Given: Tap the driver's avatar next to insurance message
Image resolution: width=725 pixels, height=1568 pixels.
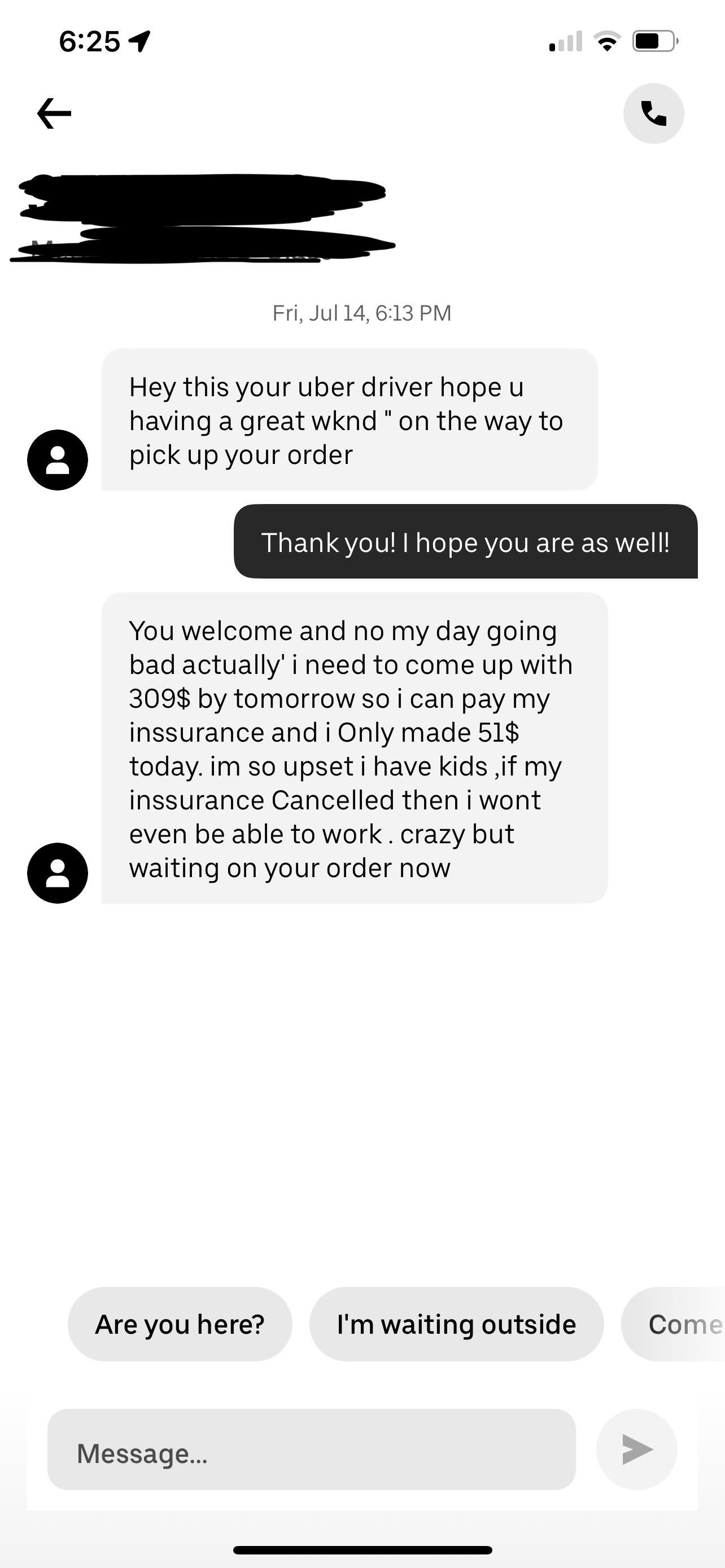Looking at the screenshot, I should [x=57, y=871].
